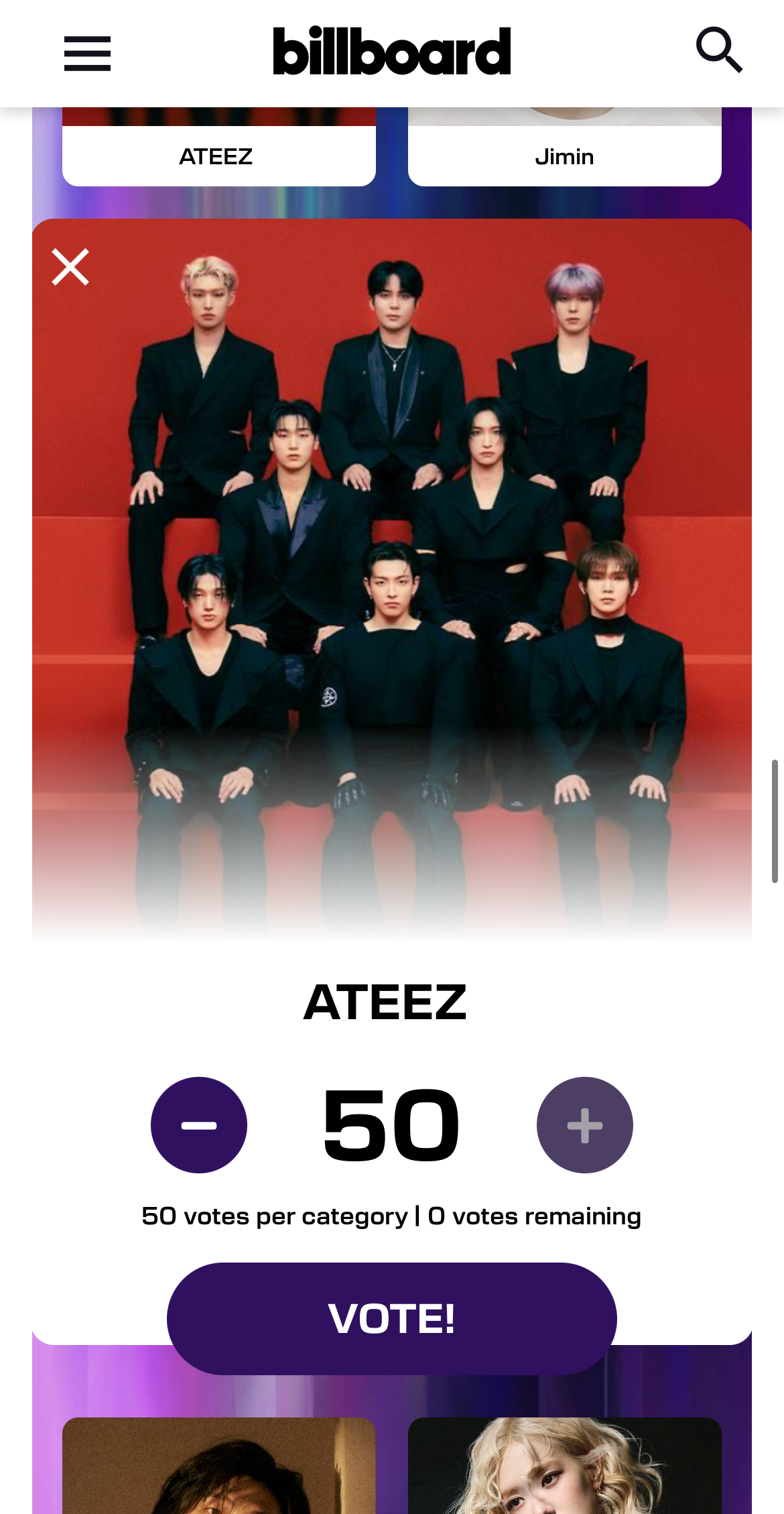Open the blonde artist nominee card
Image resolution: width=784 pixels, height=1514 pixels.
[564, 1468]
